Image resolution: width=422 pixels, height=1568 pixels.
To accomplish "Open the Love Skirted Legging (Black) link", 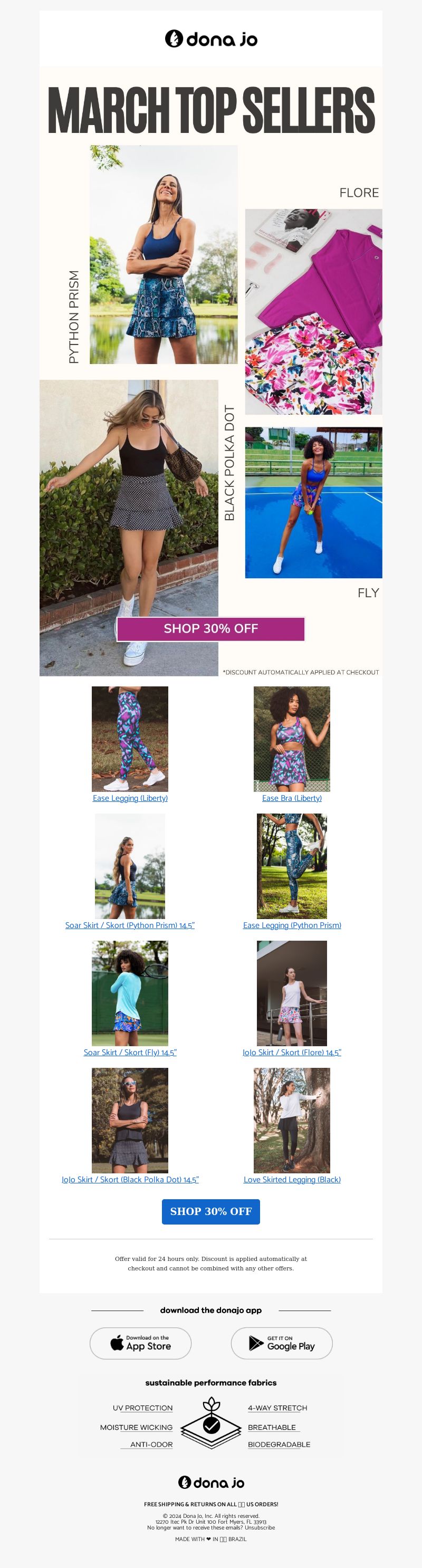I will click(292, 1180).
